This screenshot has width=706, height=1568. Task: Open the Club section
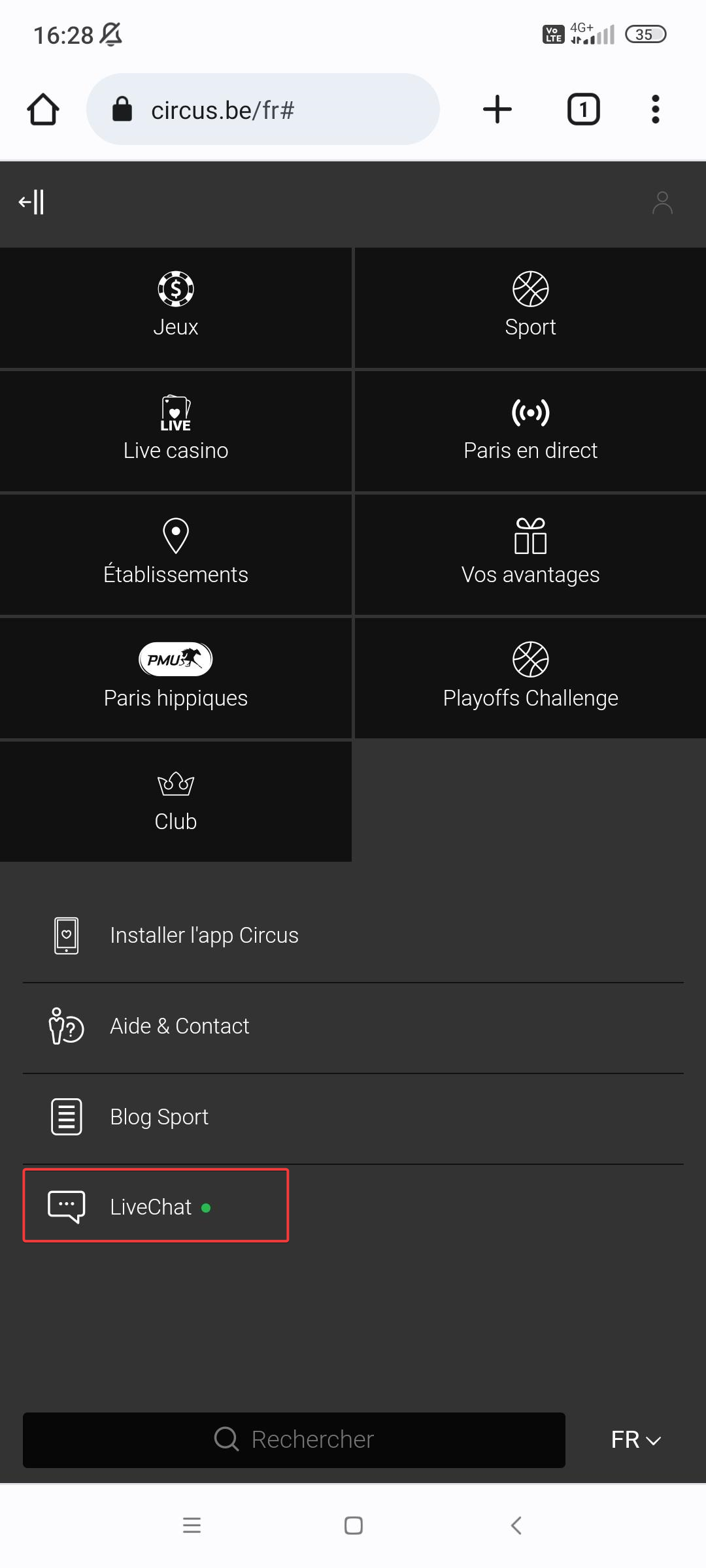tap(175, 802)
